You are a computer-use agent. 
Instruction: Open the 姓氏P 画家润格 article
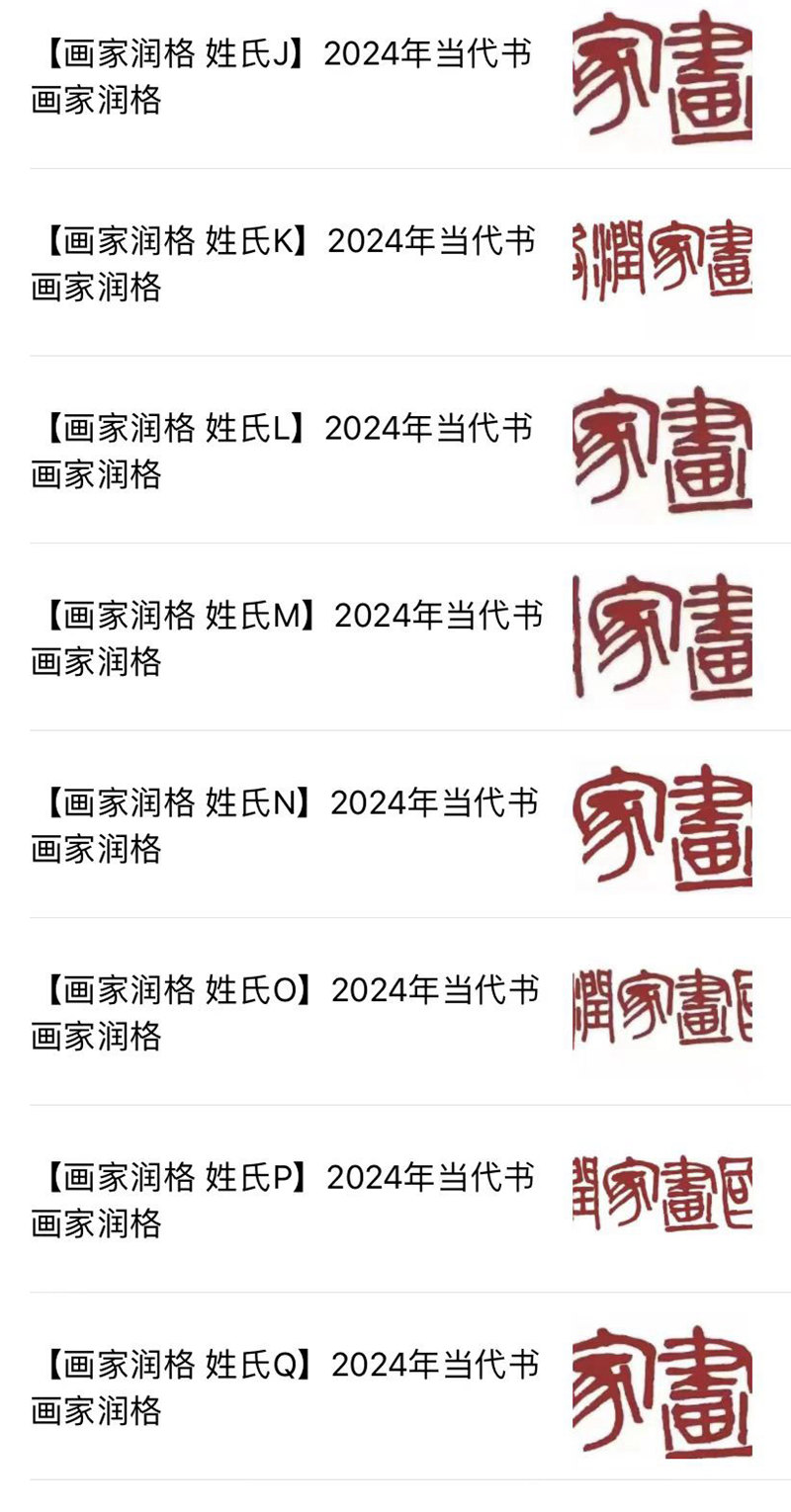(287, 1200)
